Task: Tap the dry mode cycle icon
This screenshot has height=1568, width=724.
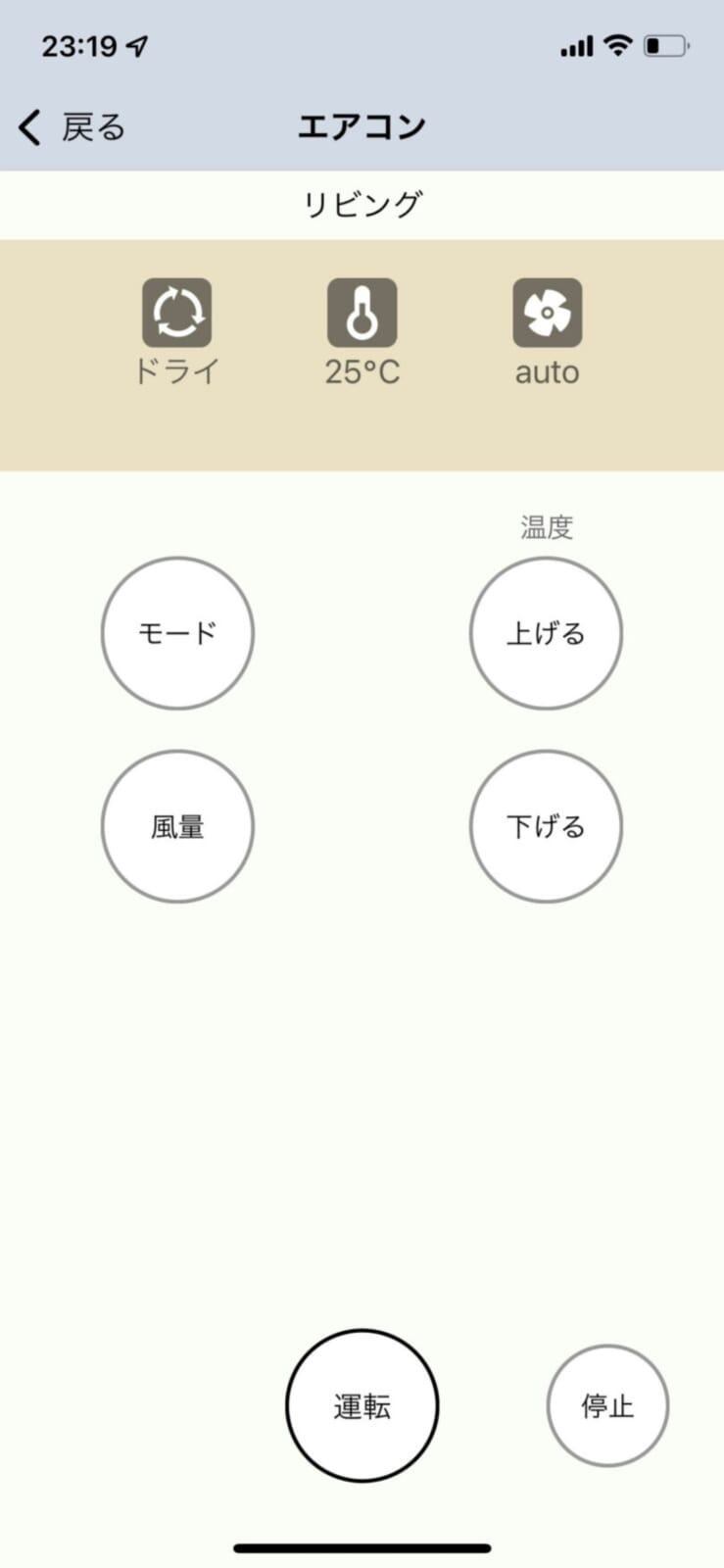Action: coord(177,314)
